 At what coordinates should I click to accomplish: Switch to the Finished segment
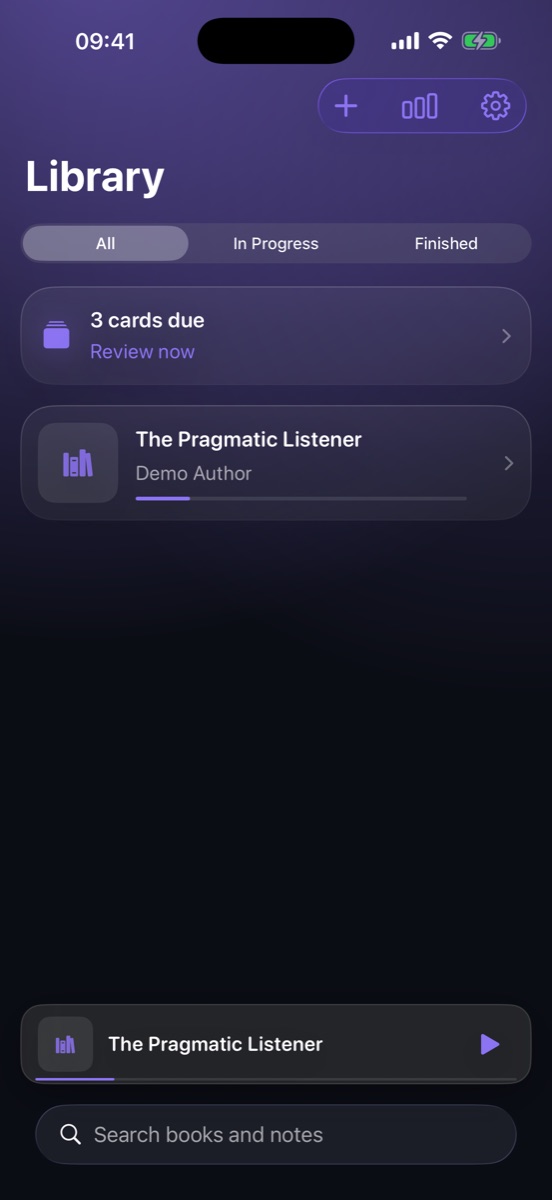446,243
